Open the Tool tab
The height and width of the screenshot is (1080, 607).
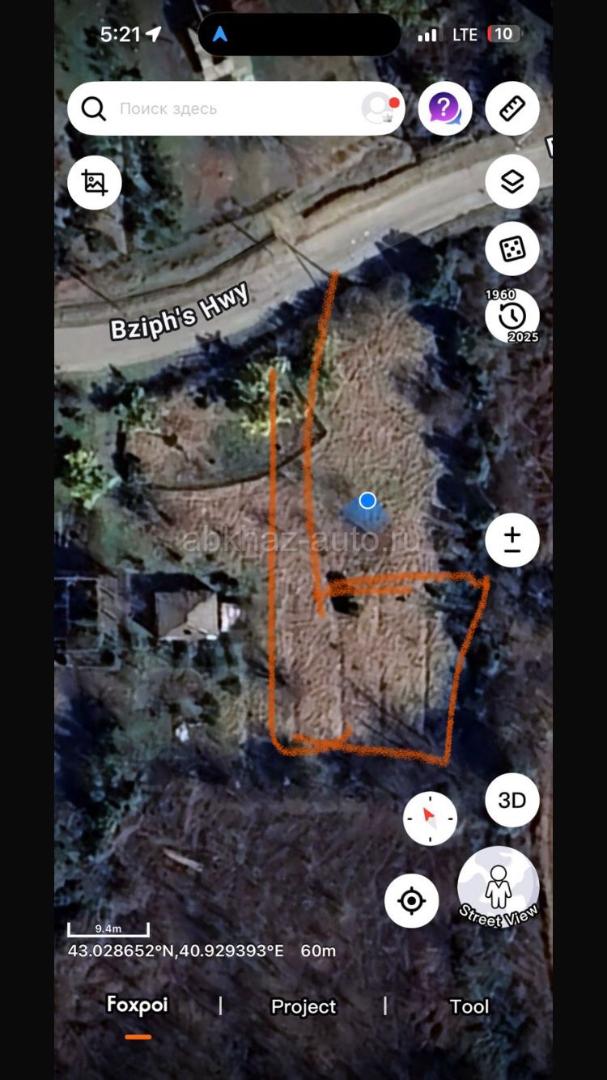pos(469,1006)
